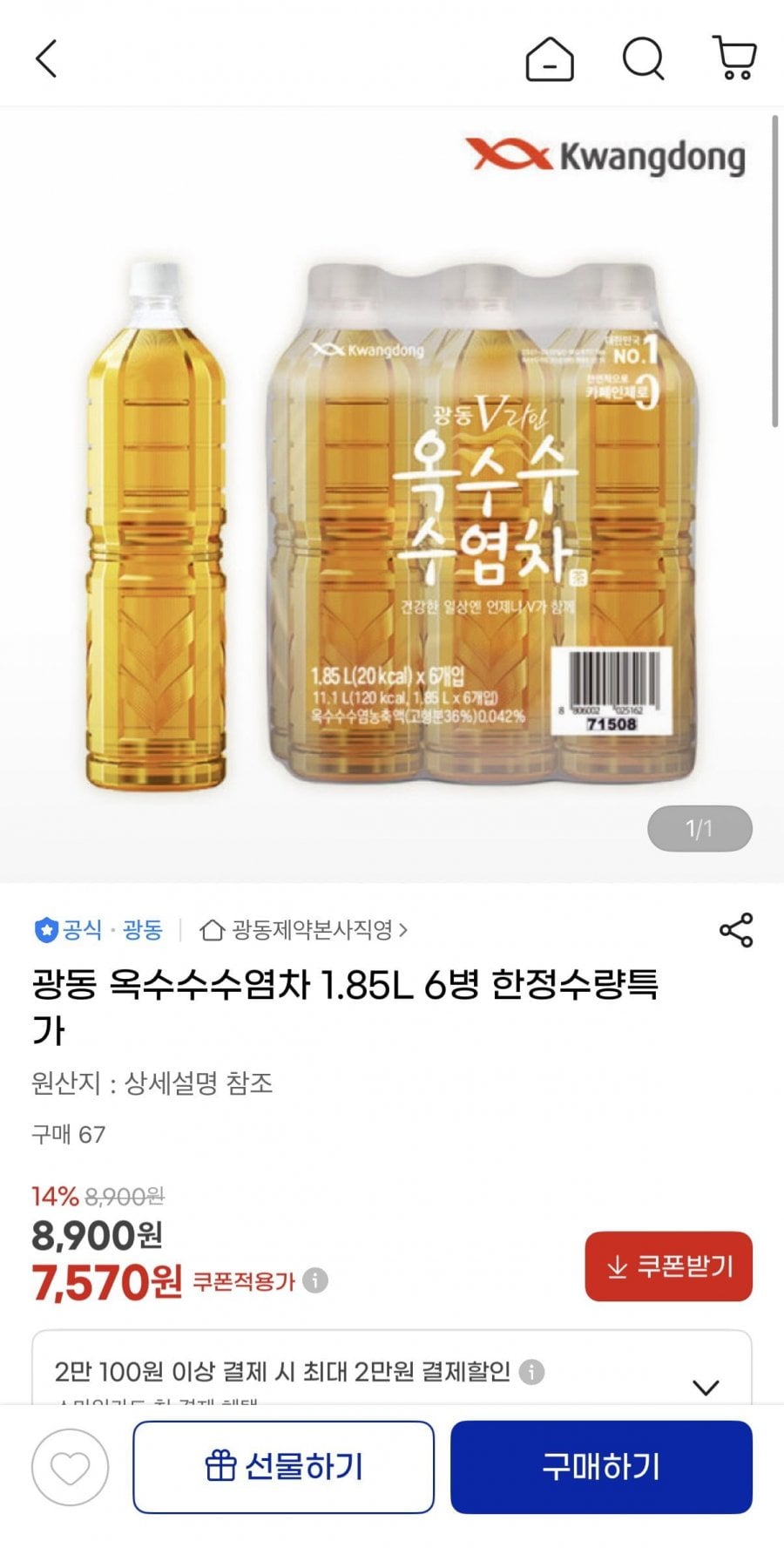
Task: Go back using the top arrow
Action: point(46,59)
